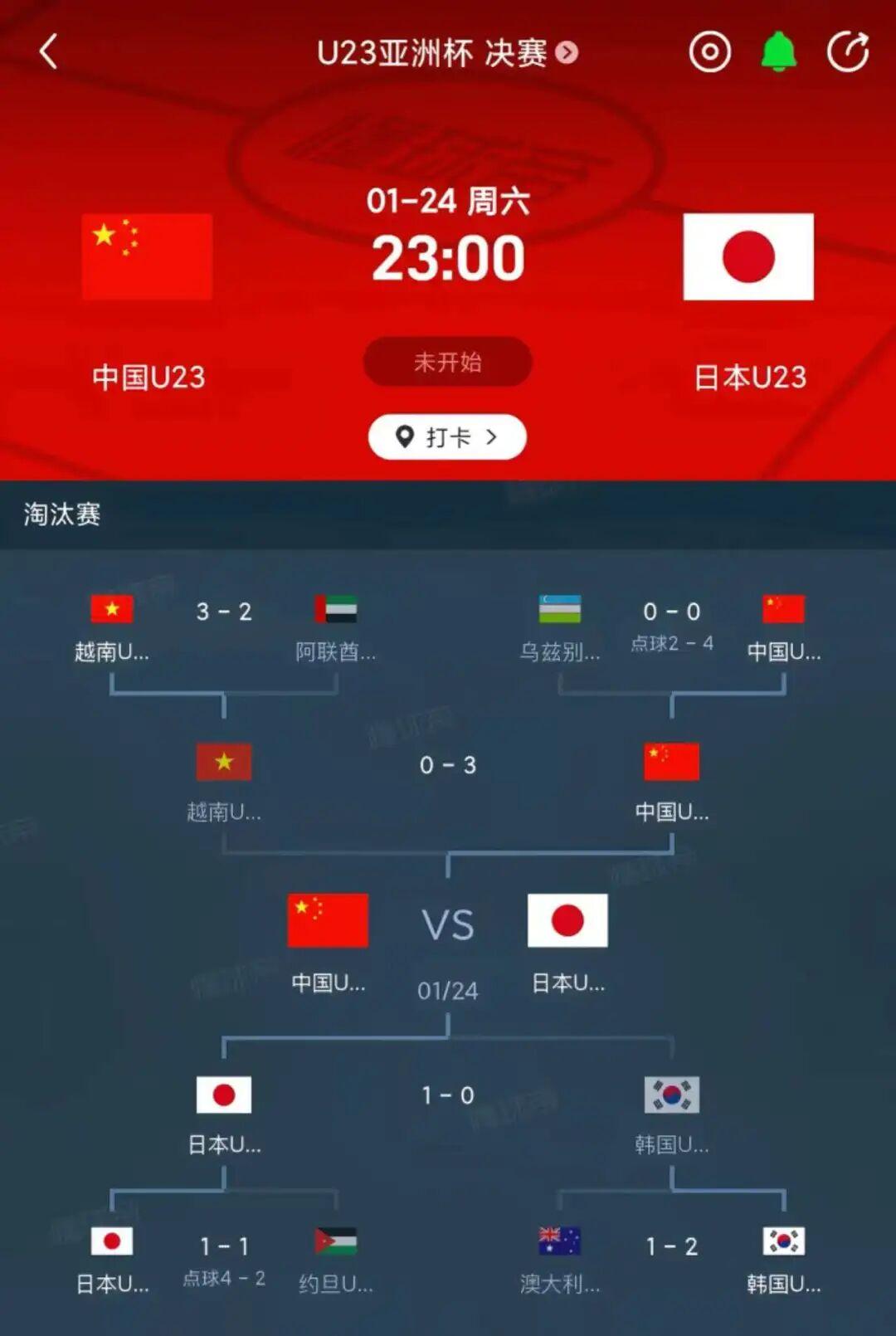Click the 打卡 check-in button
The width and height of the screenshot is (896, 1336).
(446, 436)
